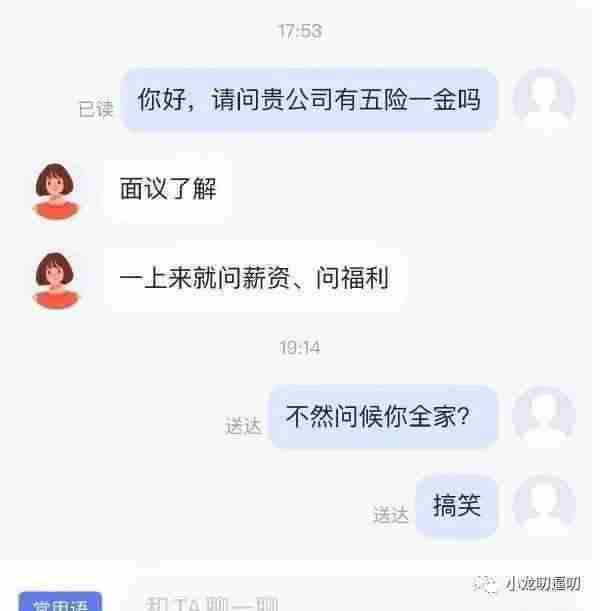Open recruiter's avatar beside "面议了解"
600x611 pixels.
click(x=56, y=189)
